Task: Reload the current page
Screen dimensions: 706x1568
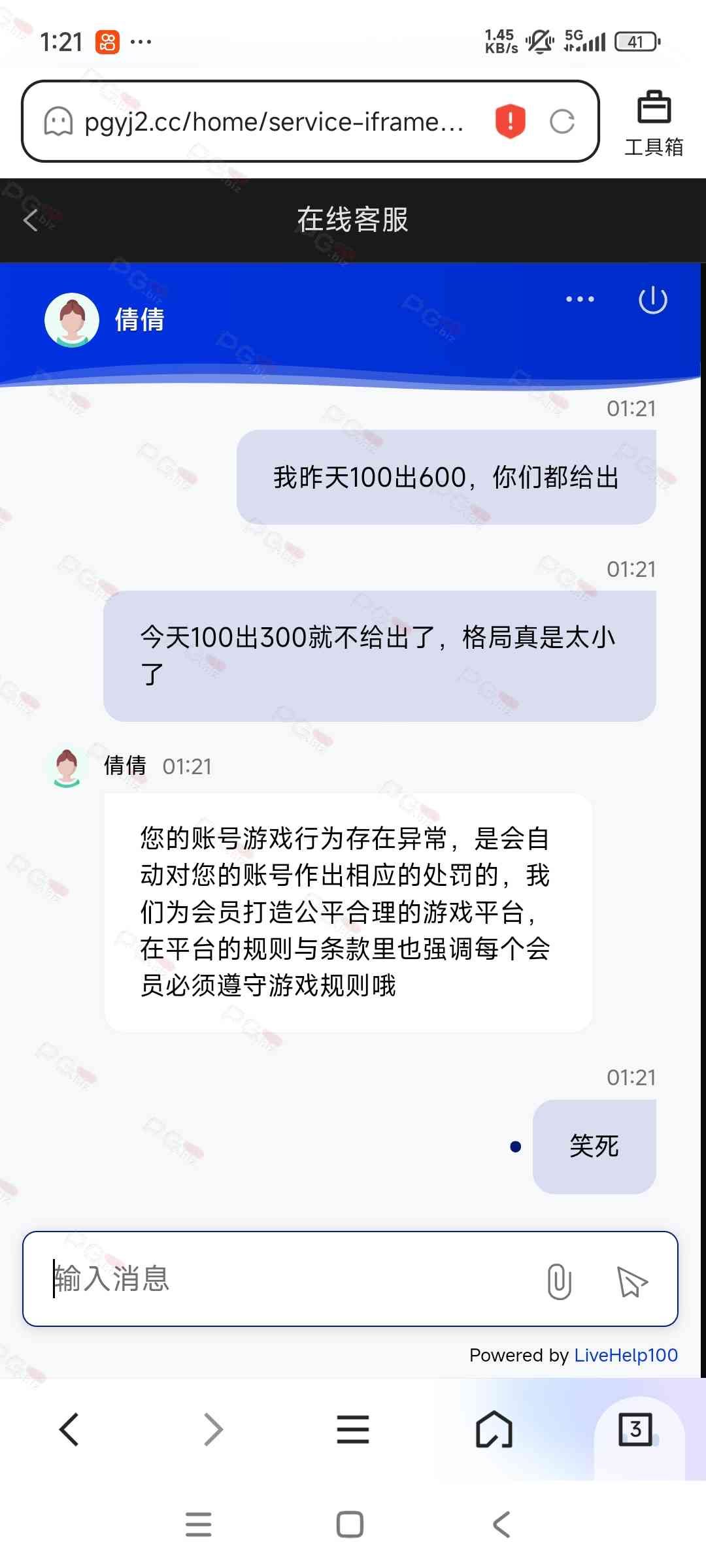Action: pyautogui.click(x=562, y=121)
